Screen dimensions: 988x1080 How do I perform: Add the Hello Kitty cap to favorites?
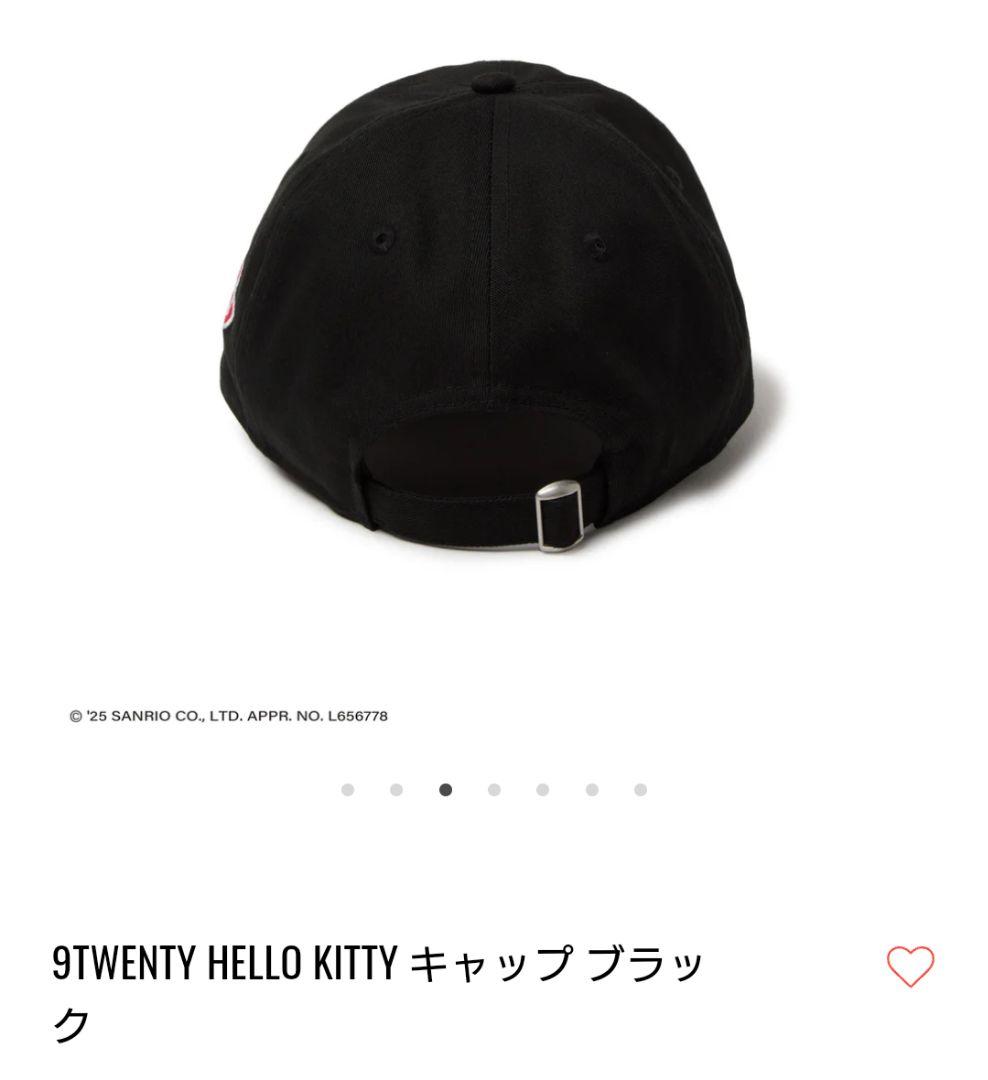click(x=910, y=966)
